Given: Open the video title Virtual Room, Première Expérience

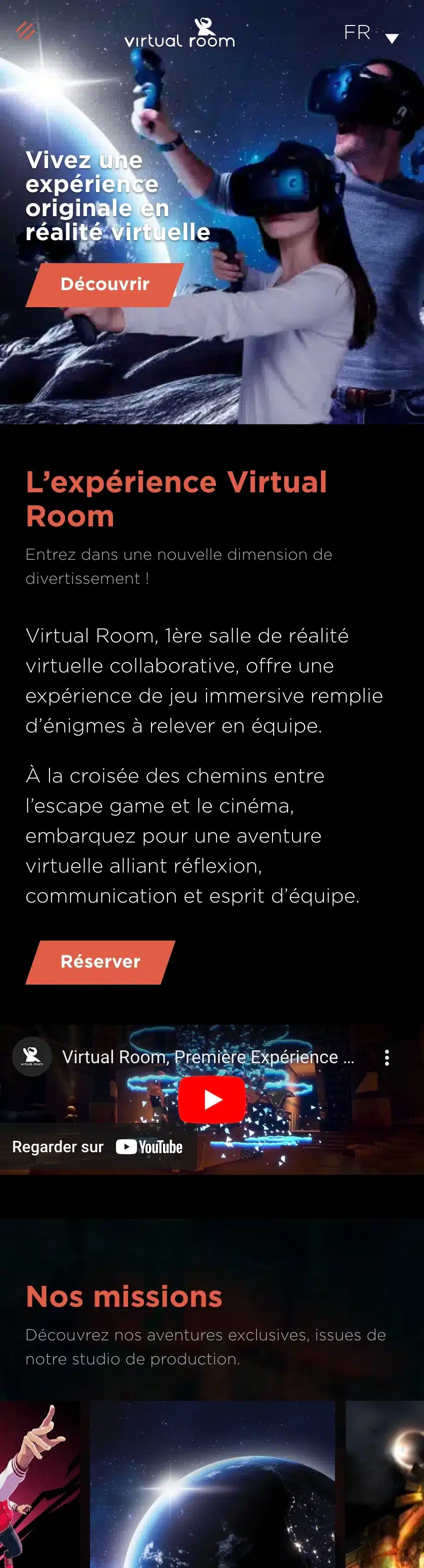Looking at the screenshot, I should coord(207,1057).
